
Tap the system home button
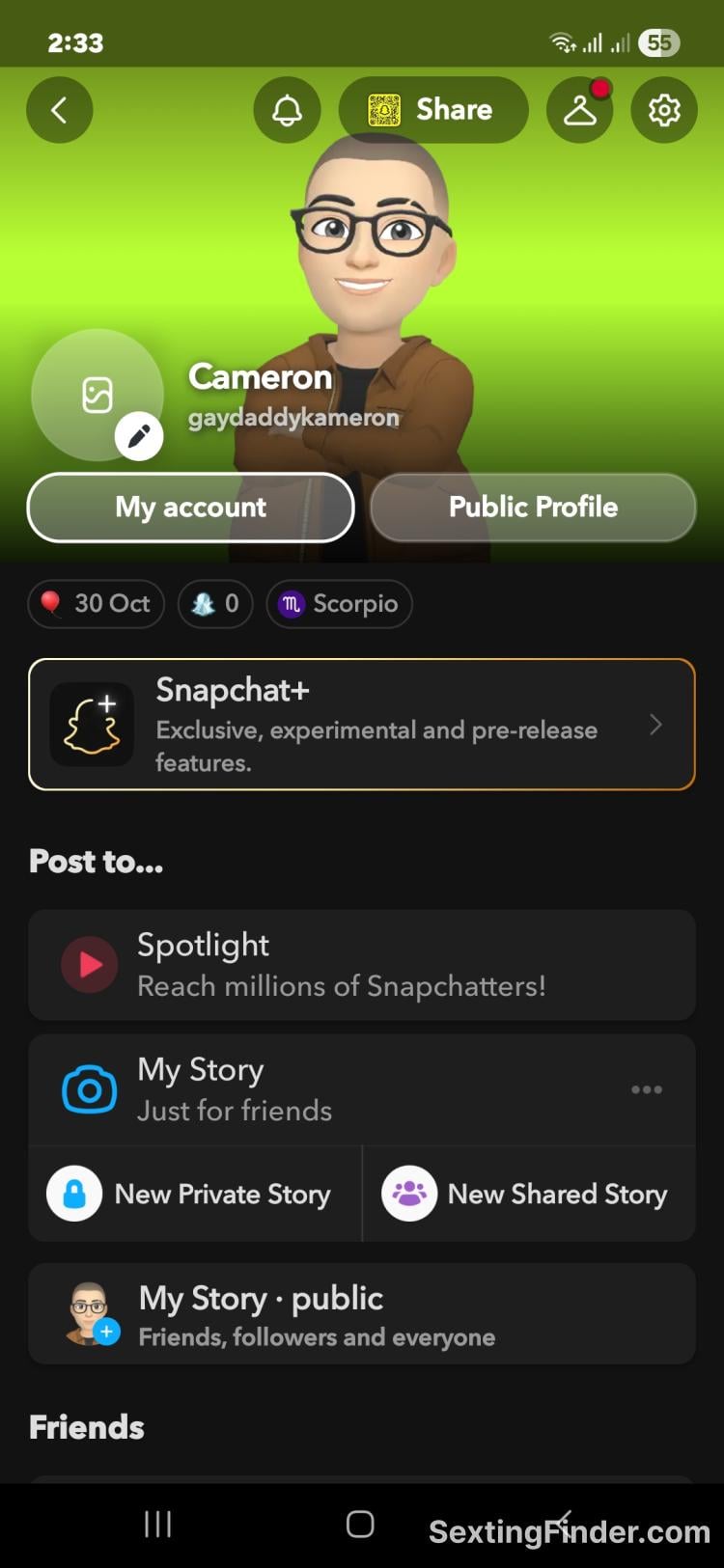point(360,1525)
